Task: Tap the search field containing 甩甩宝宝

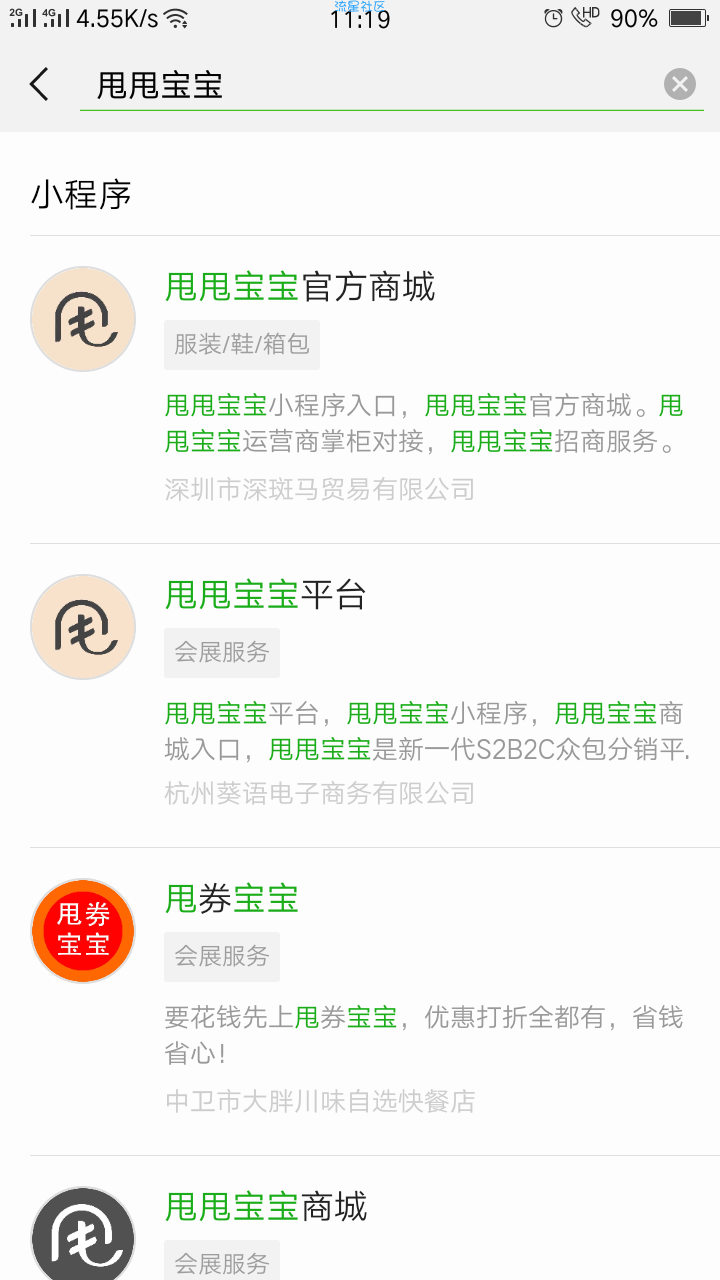Action: 370,85
